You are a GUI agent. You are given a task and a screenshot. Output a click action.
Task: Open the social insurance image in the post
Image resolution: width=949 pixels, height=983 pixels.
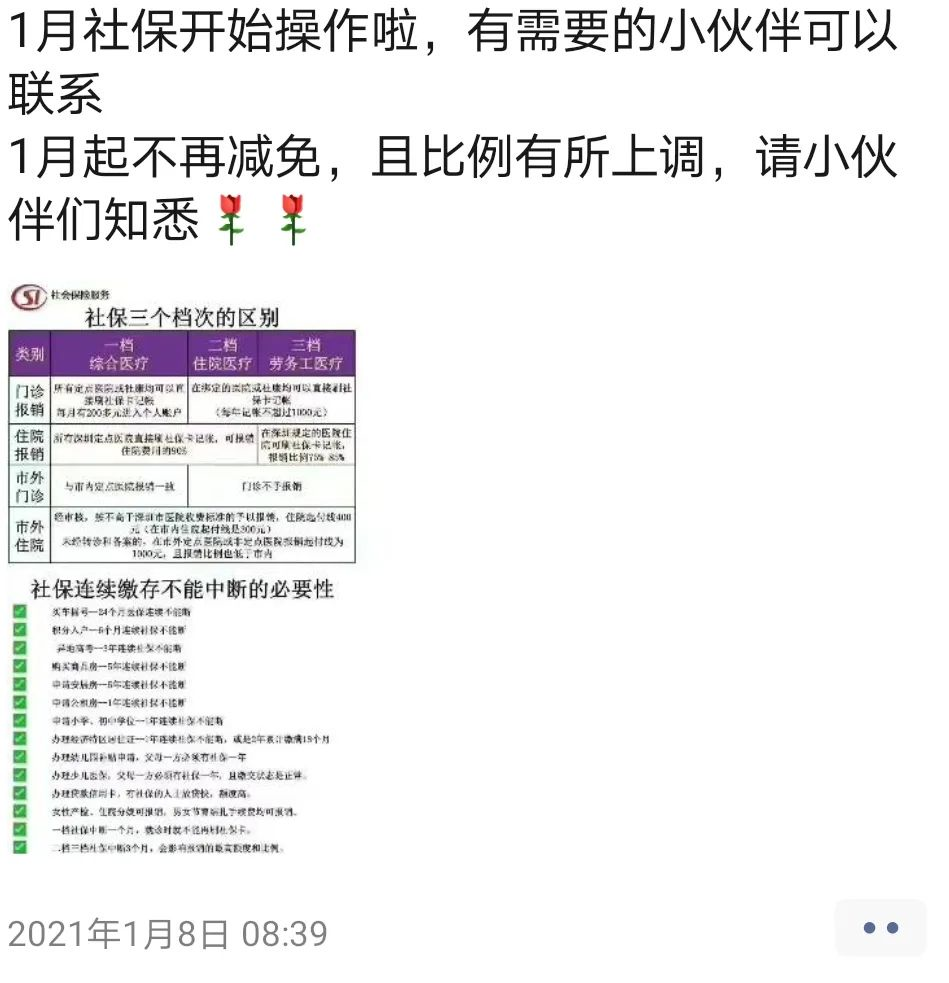pos(182,568)
